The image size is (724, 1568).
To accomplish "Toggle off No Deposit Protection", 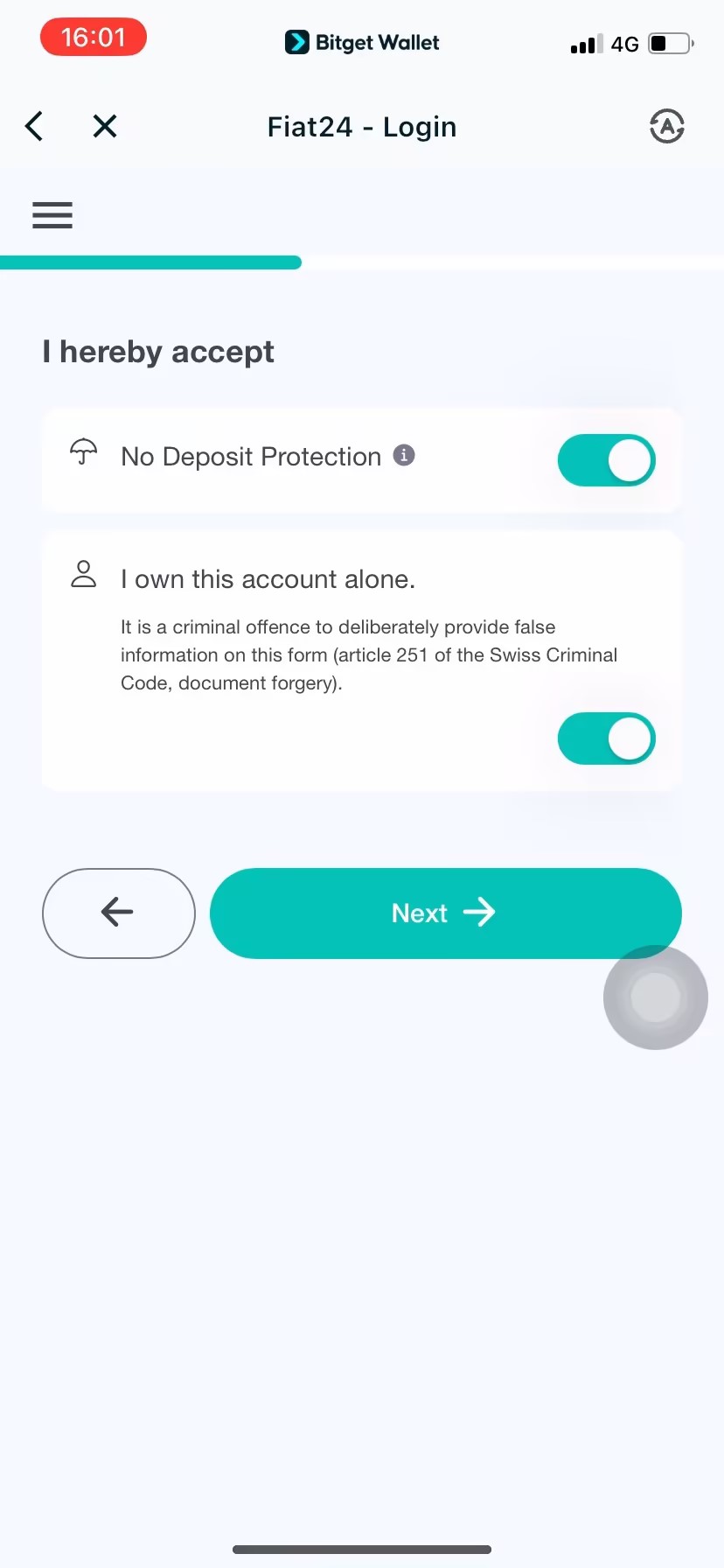I will [606, 460].
